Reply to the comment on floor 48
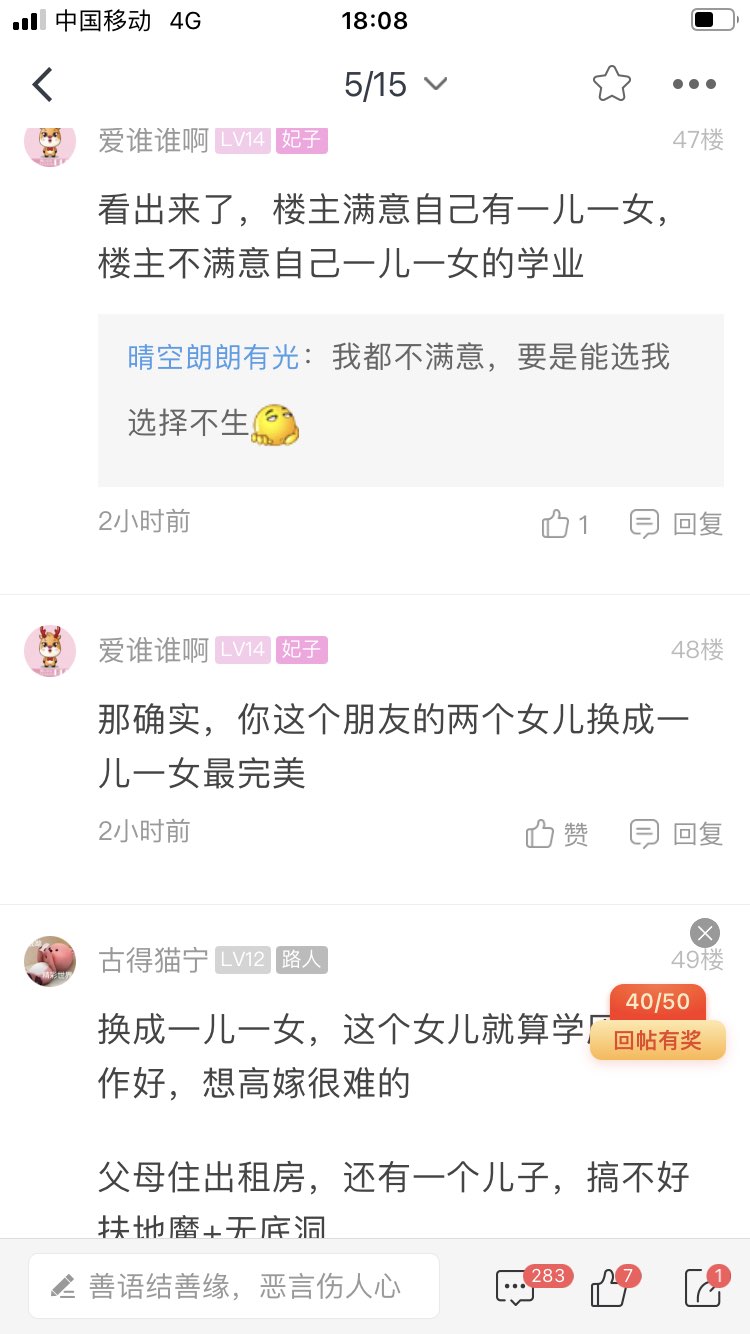Viewport: 750px width, 1334px height. point(676,834)
